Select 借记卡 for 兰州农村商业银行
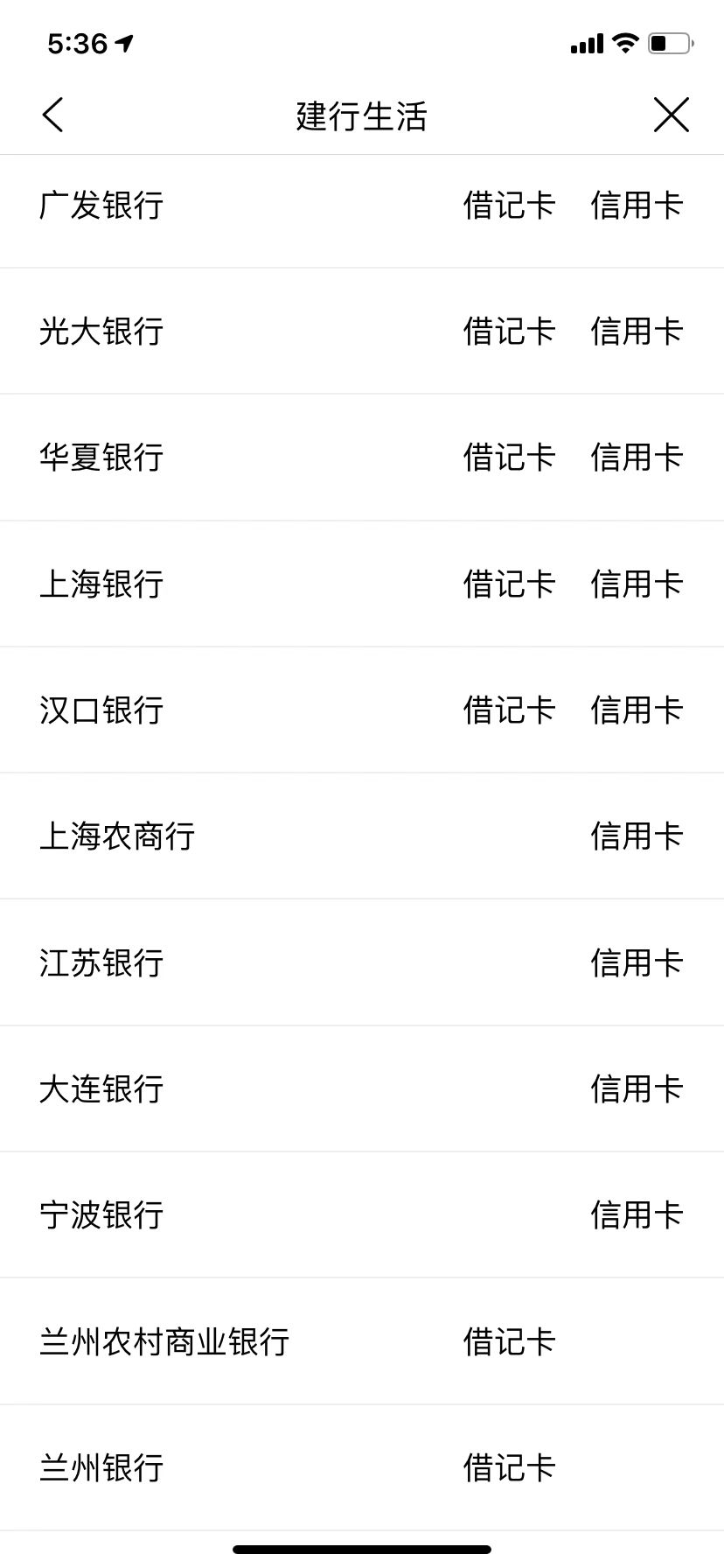Screen dimensions: 724x1568 pos(510,1340)
